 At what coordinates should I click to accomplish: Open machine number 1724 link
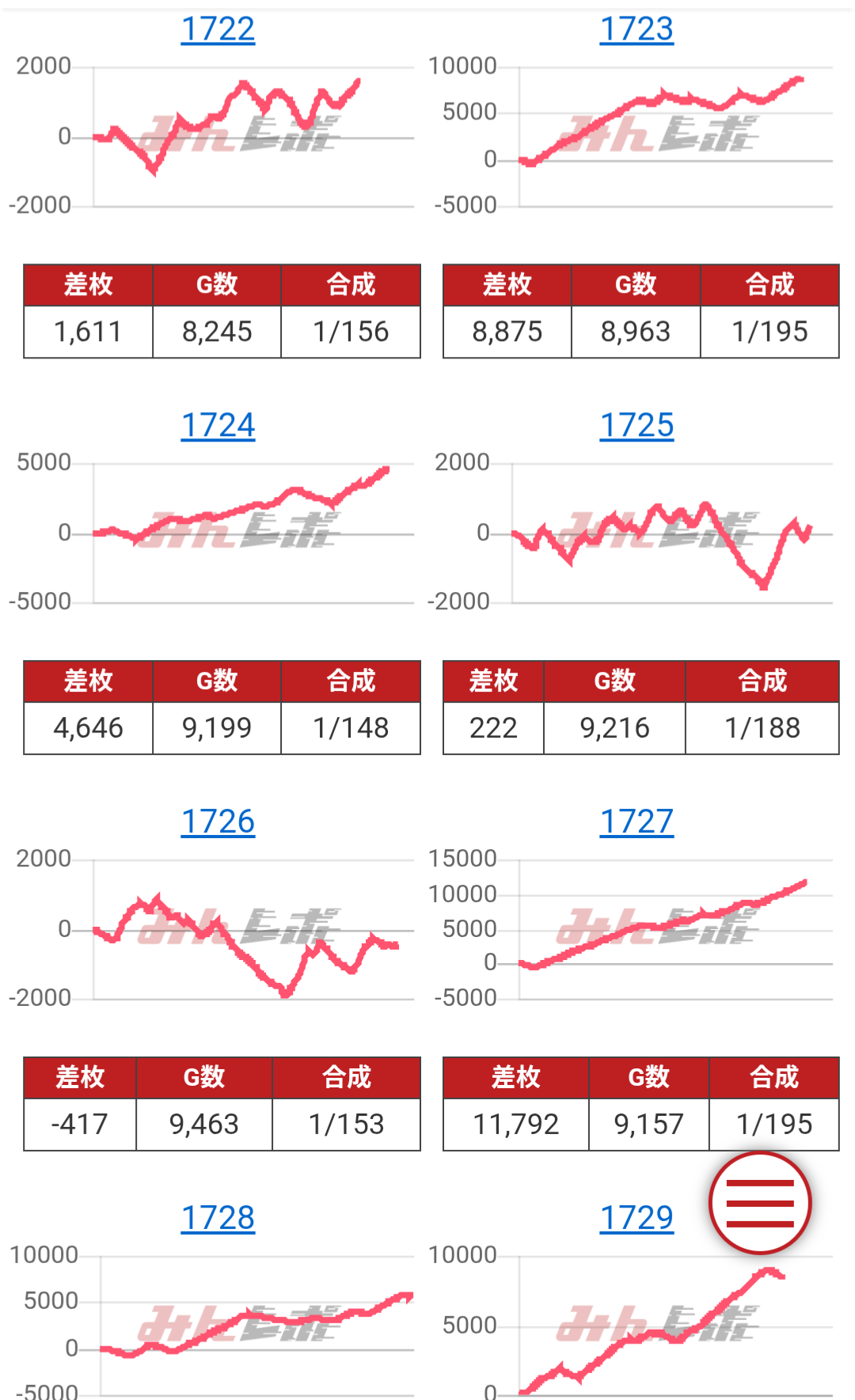click(x=218, y=426)
